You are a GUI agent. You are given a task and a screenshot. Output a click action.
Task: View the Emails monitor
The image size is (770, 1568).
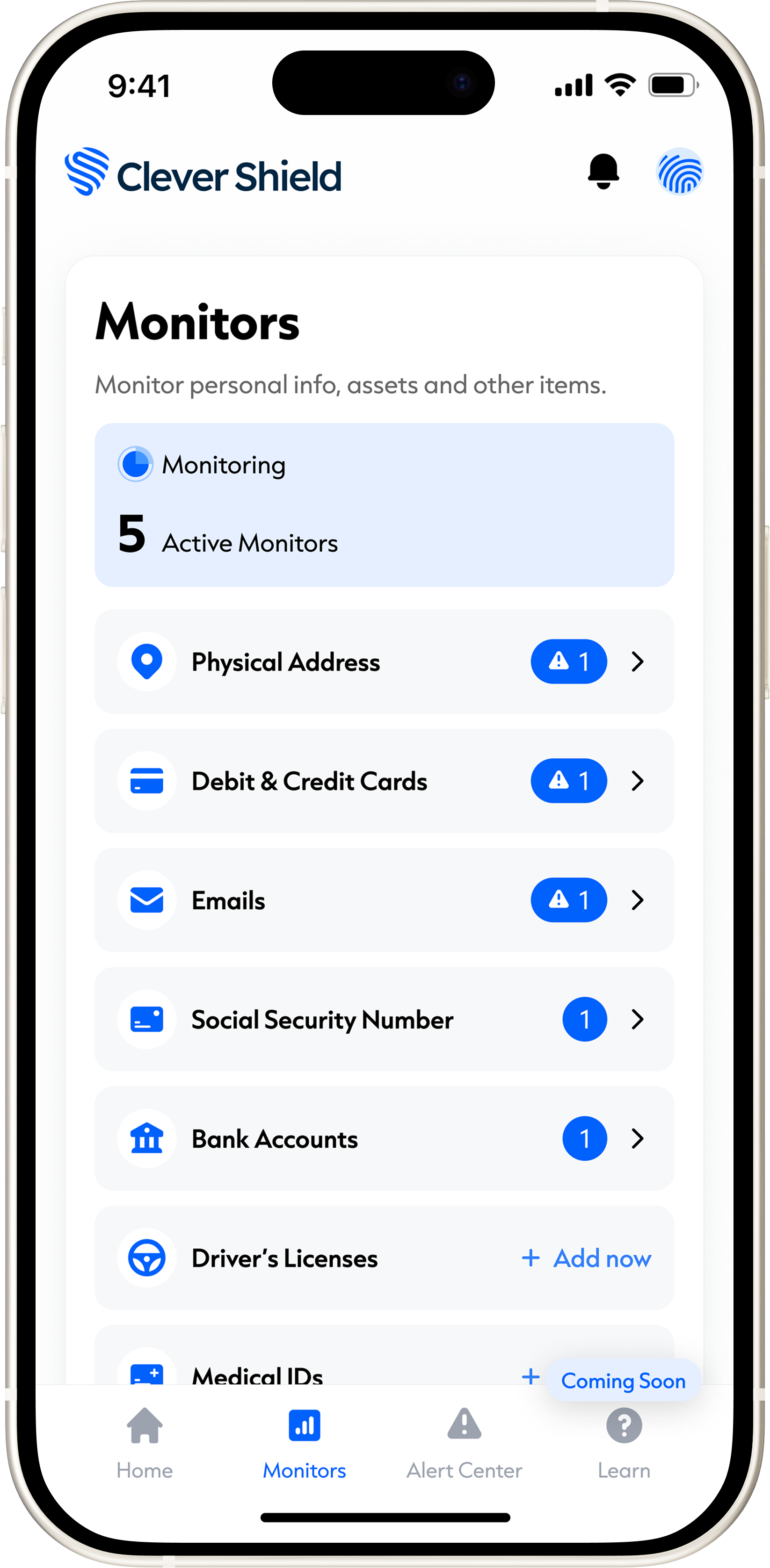(384, 900)
